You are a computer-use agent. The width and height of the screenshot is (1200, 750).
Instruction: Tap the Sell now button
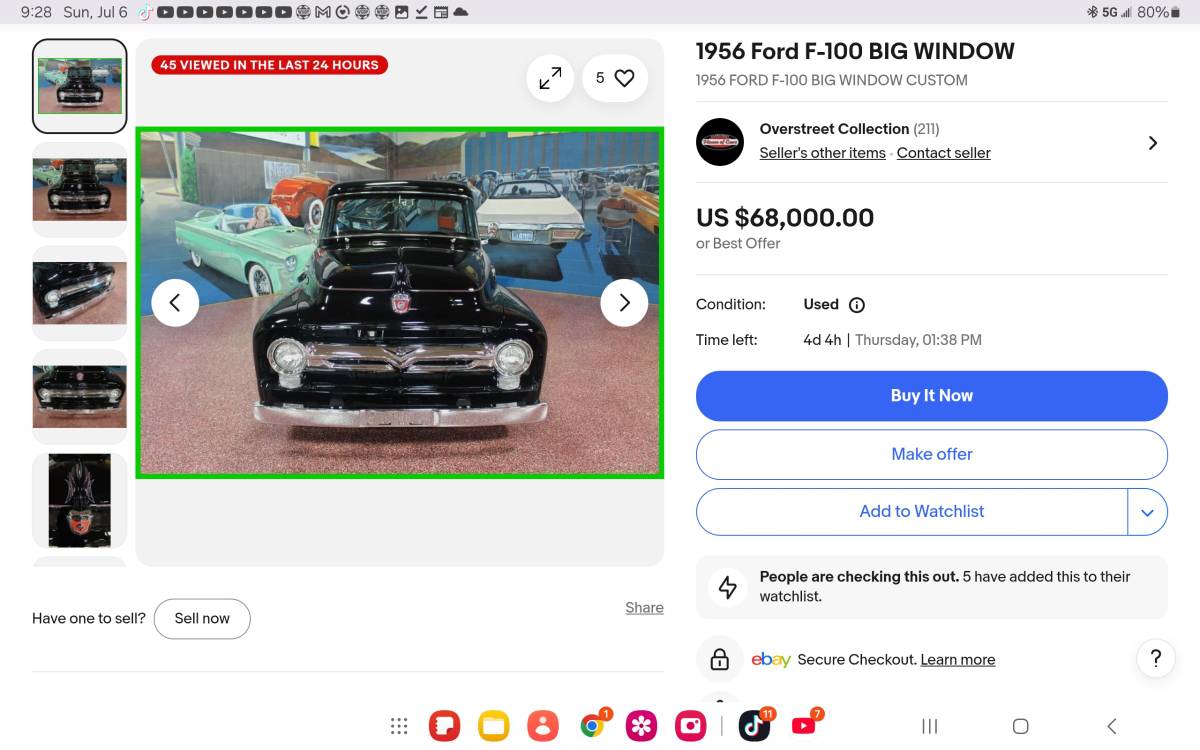point(202,618)
